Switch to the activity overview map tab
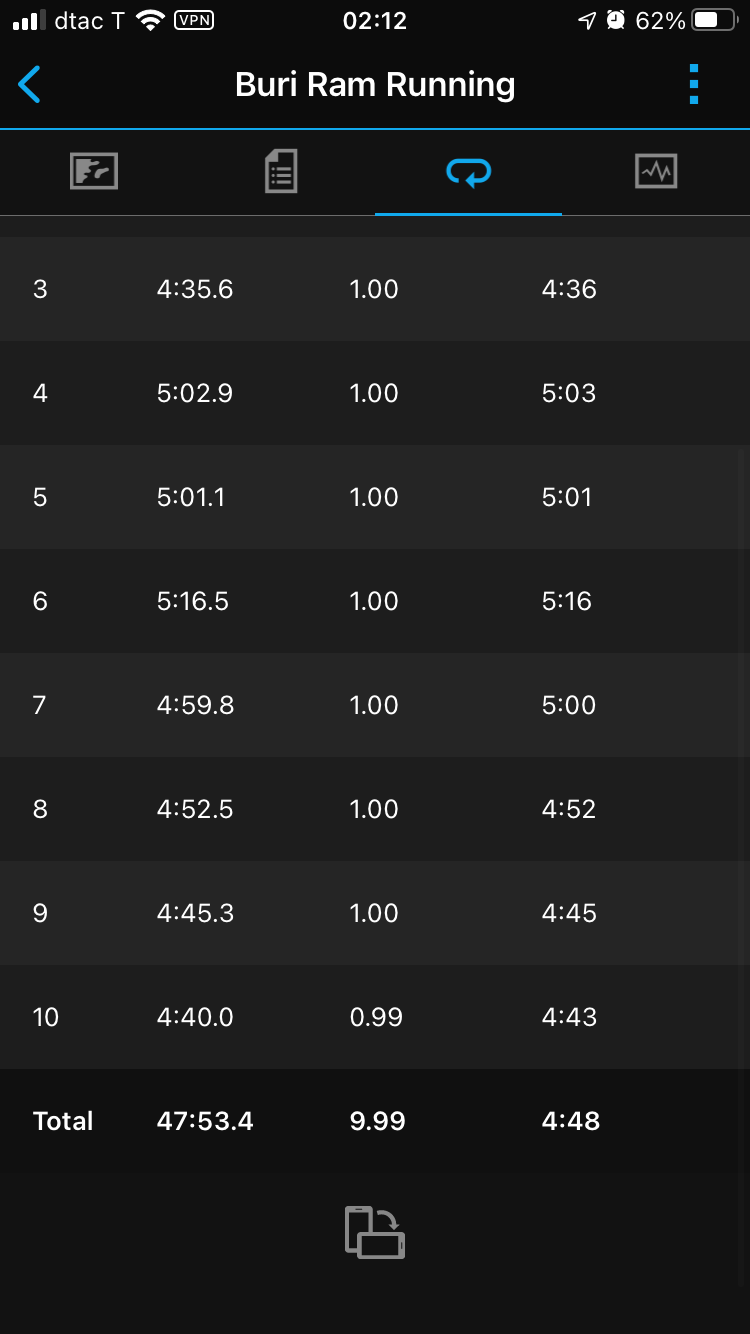This screenshot has width=750, height=1334. coord(94,172)
